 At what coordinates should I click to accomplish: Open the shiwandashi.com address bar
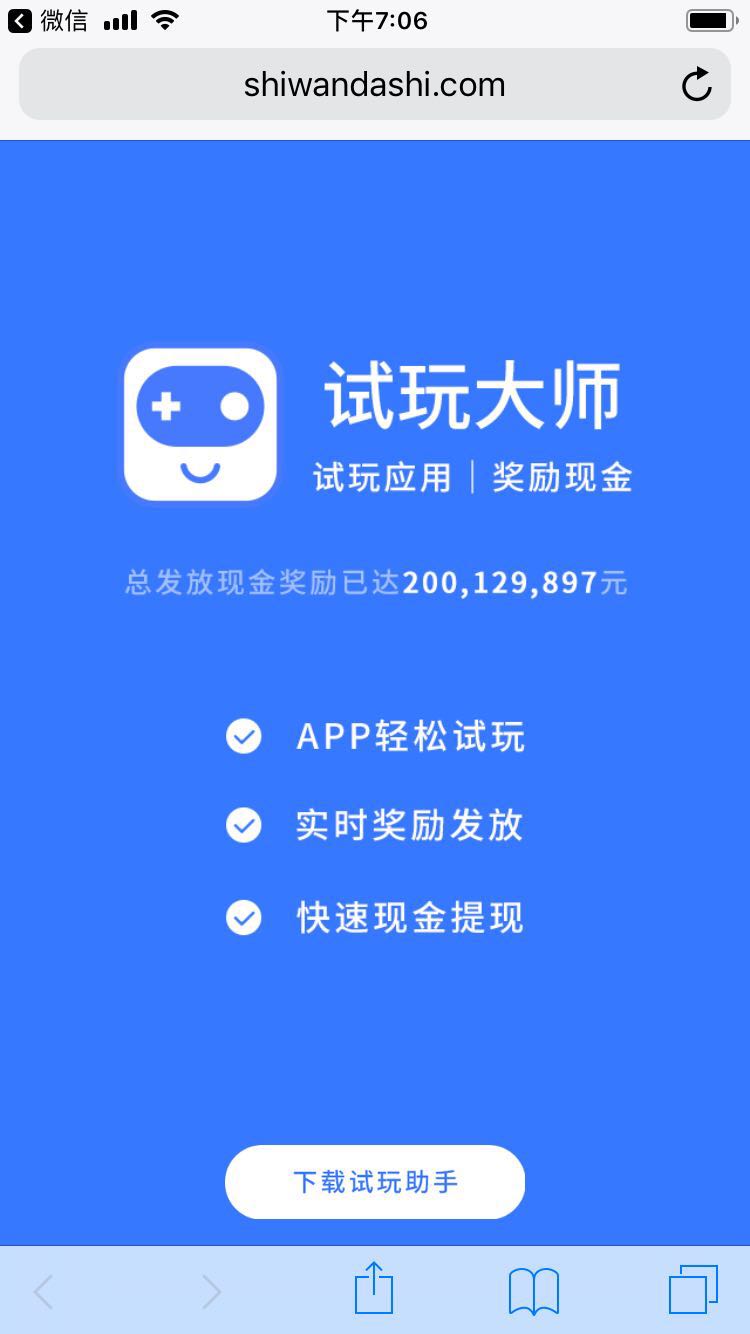tap(375, 84)
